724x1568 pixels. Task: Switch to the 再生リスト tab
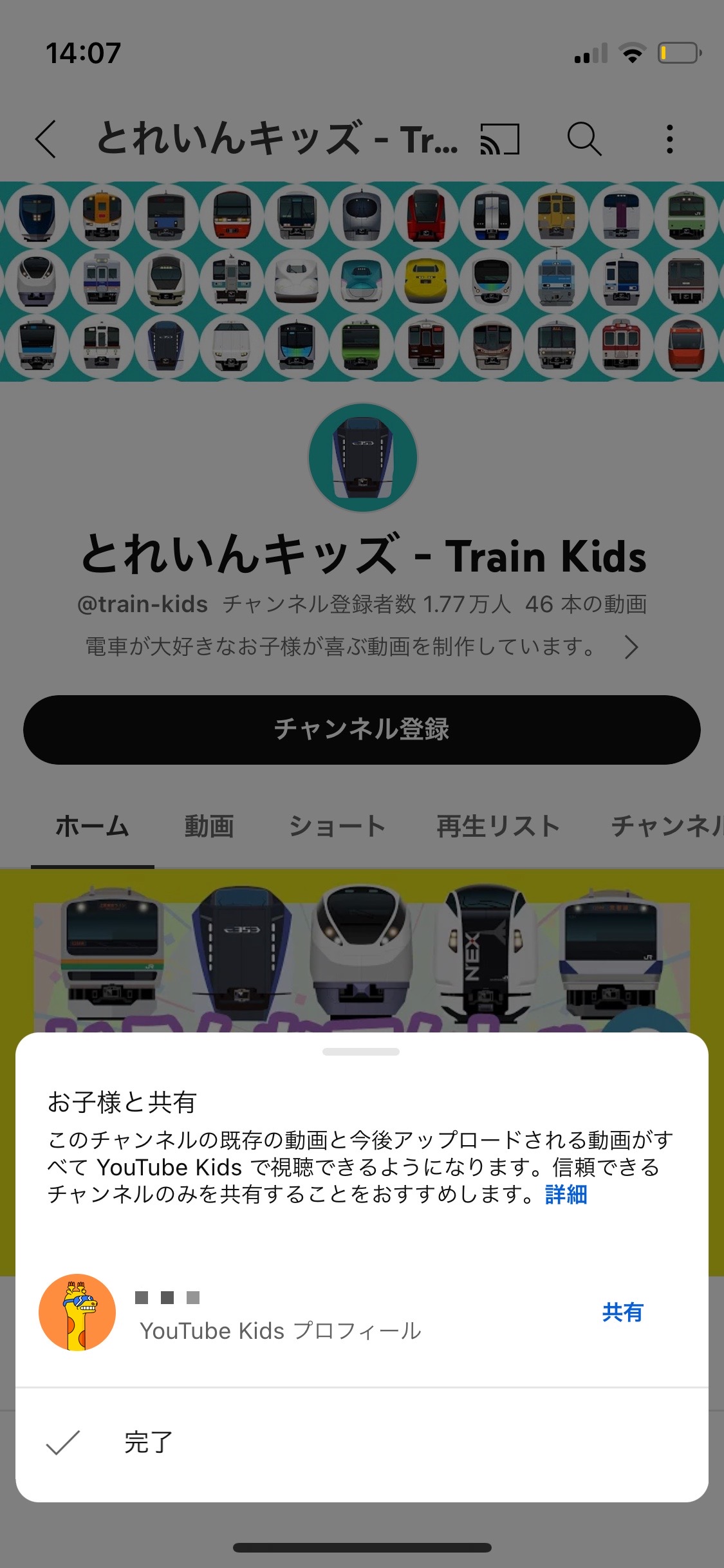498,826
